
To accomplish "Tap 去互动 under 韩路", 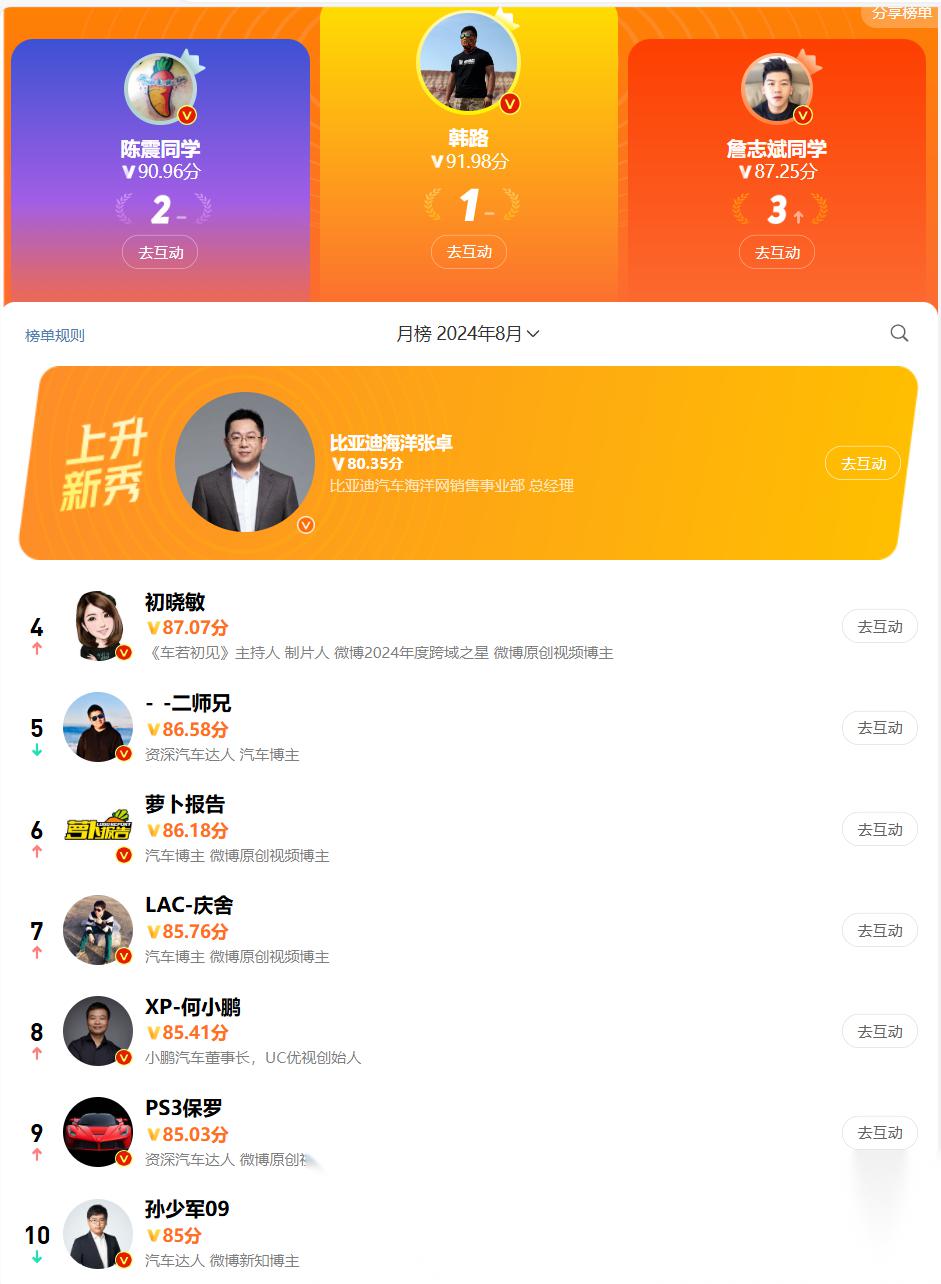I will [469, 252].
